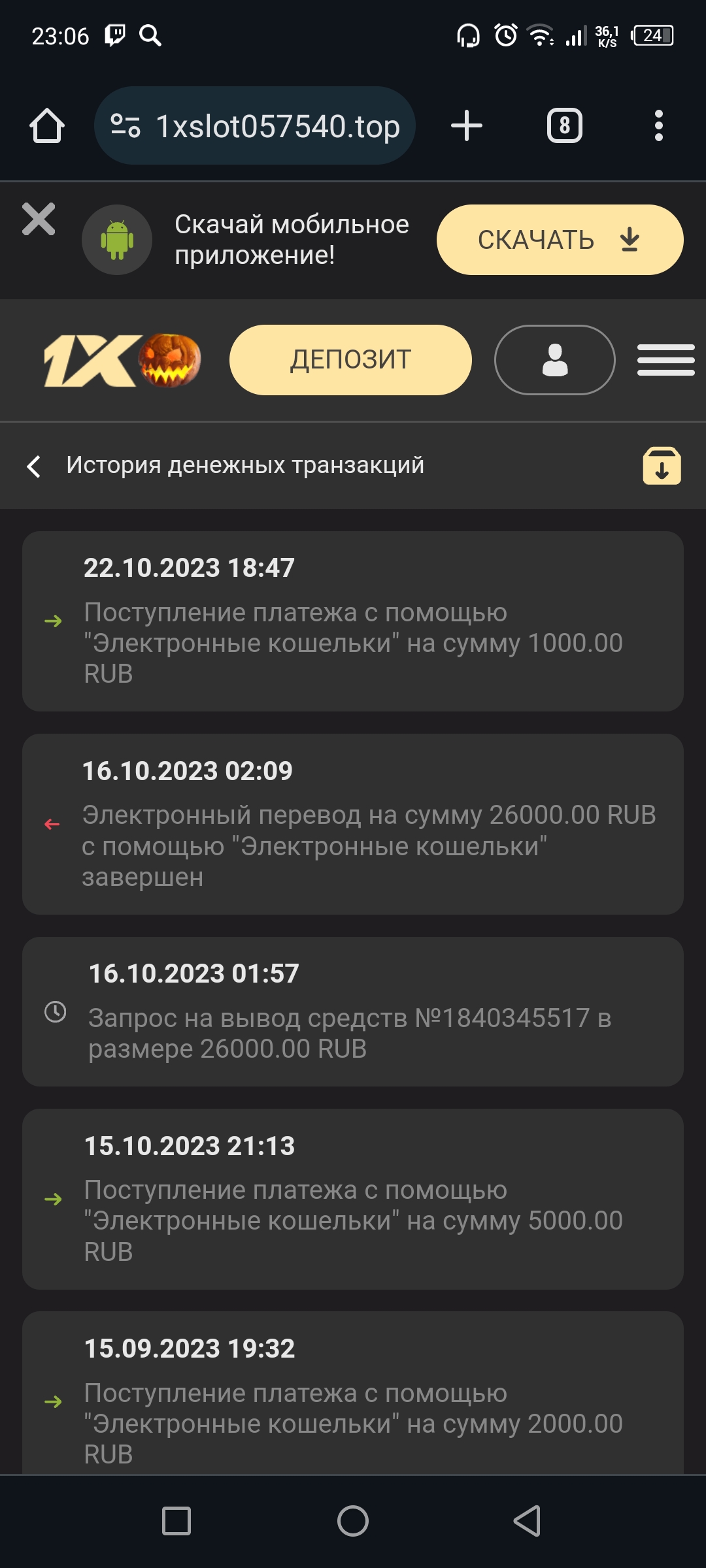
Task: Go to the browser home page
Action: 47,125
